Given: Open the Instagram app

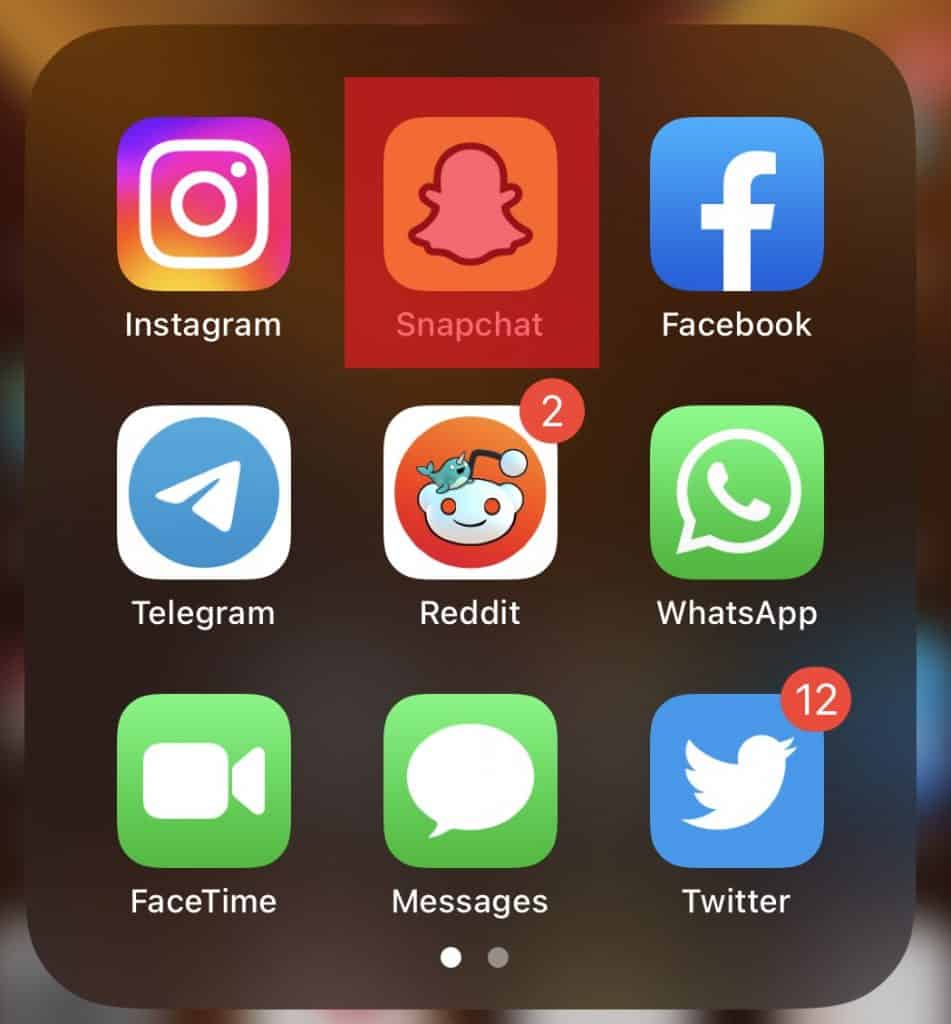Looking at the screenshot, I should pyautogui.click(x=203, y=204).
